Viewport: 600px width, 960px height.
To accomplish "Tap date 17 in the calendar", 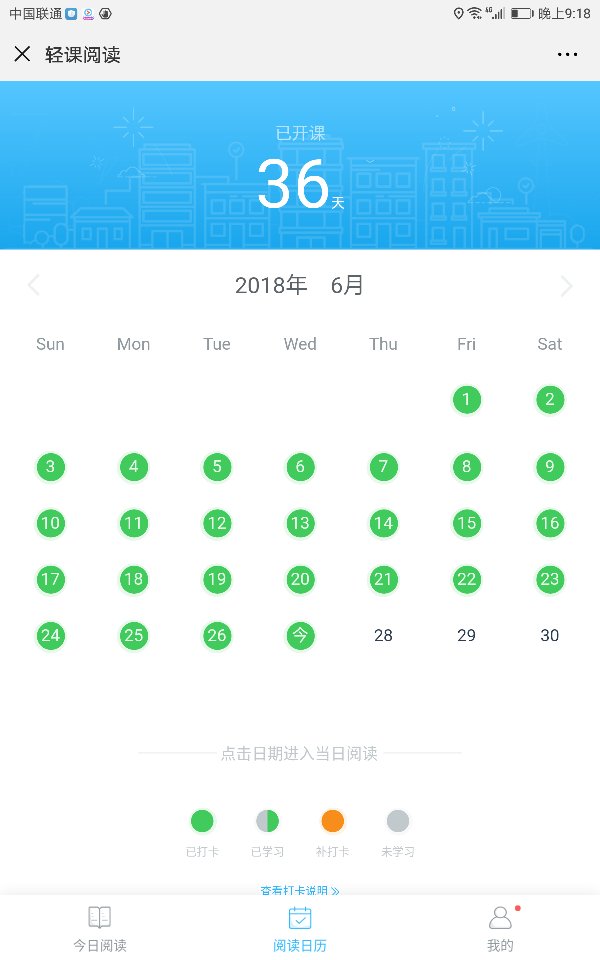I will coord(50,579).
